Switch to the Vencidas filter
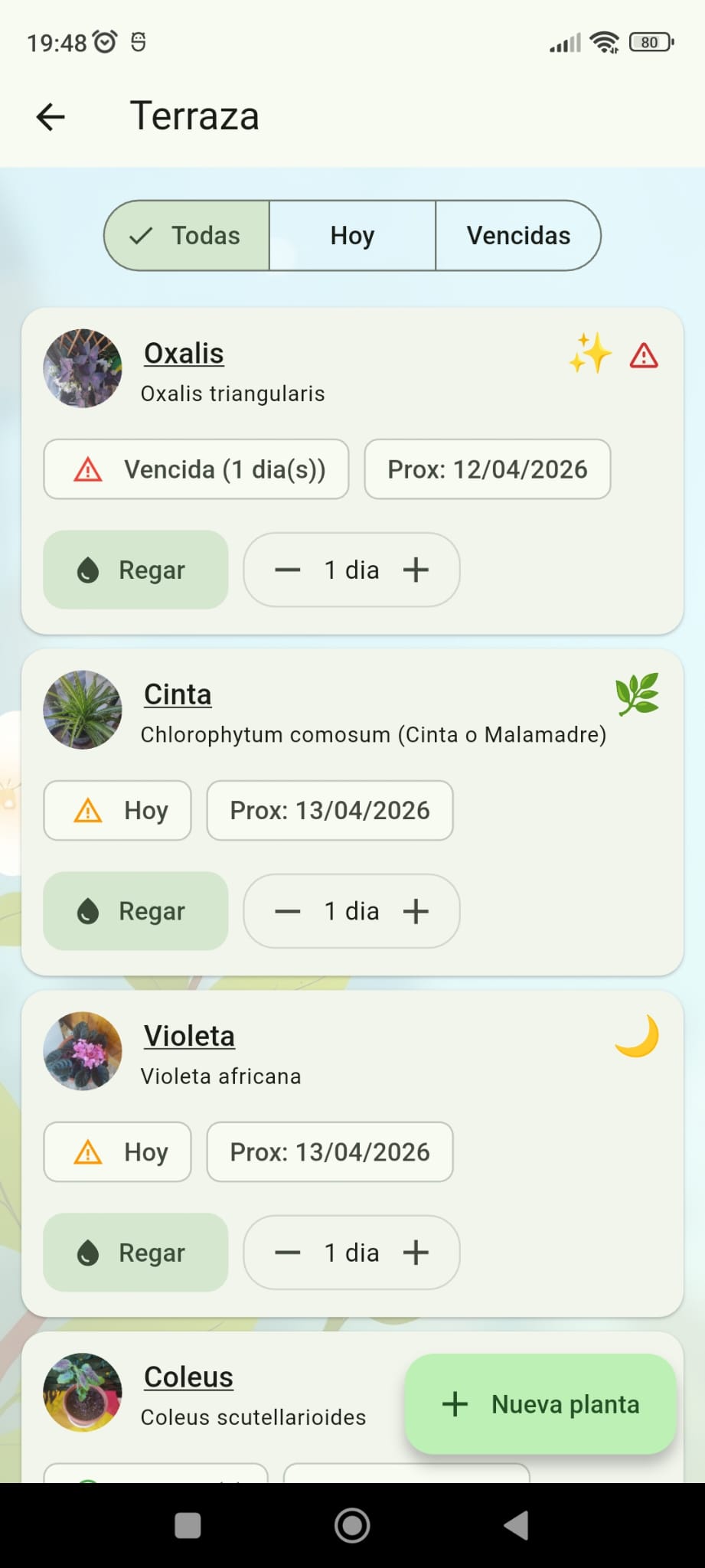Image resolution: width=705 pixels, height=1568 pixels. [518, 236]
